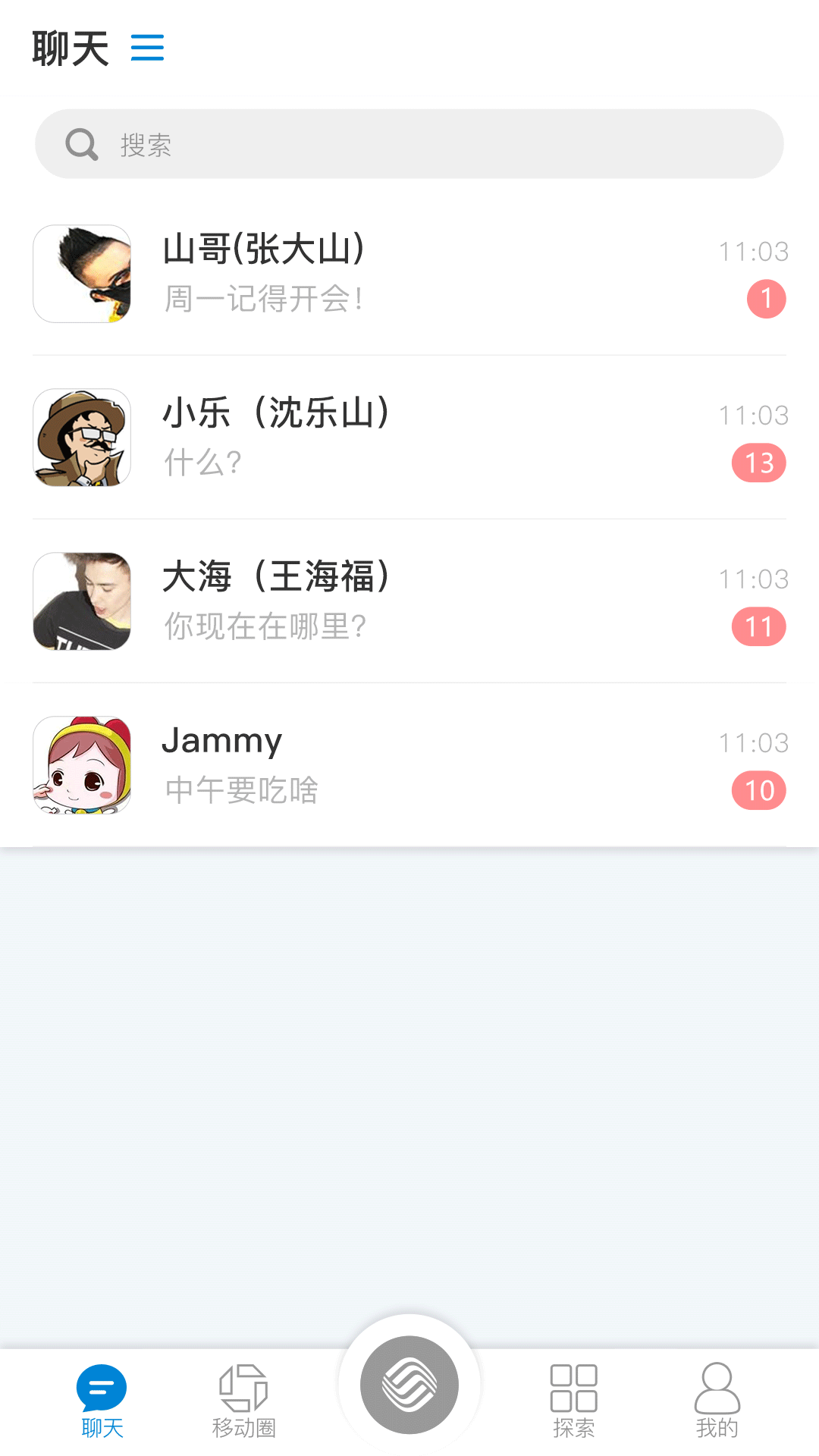Viewport: 819px width, 1456px height.
Task: Tap the message preview 周一记得开会!
Action: coord(263,300)
